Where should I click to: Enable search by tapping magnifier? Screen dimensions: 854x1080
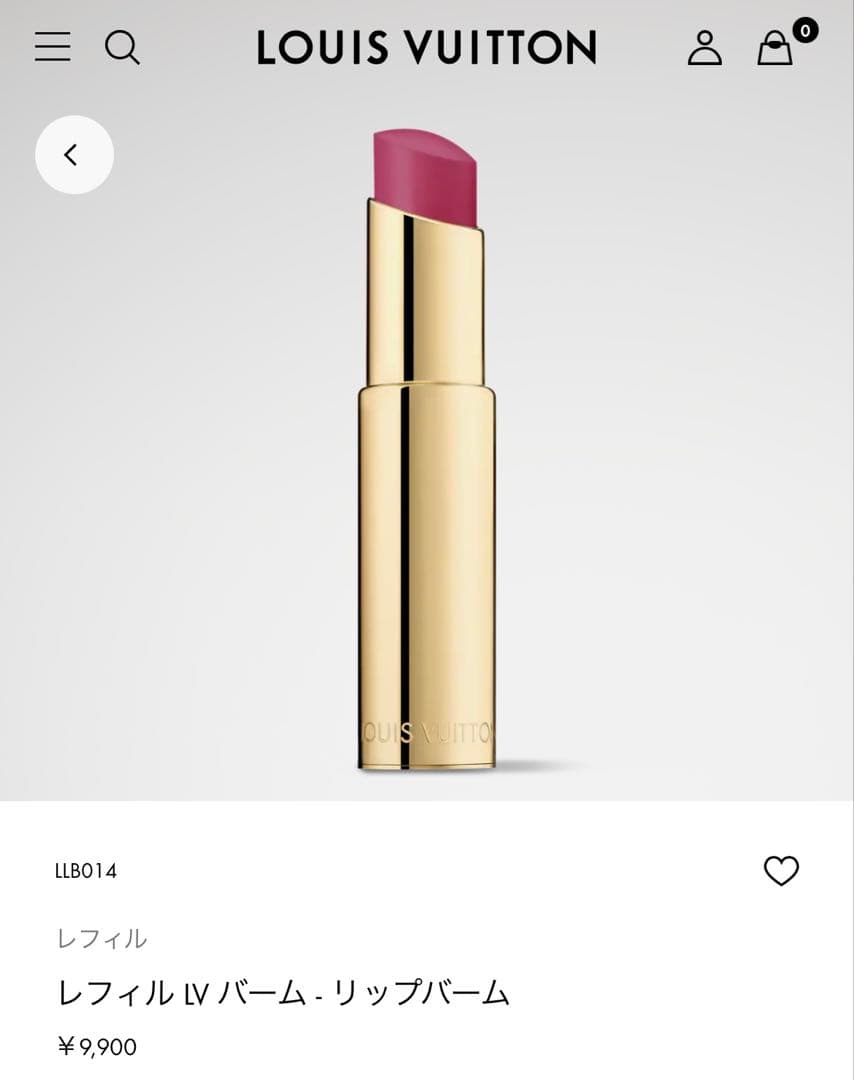click(x=124, y=47)
